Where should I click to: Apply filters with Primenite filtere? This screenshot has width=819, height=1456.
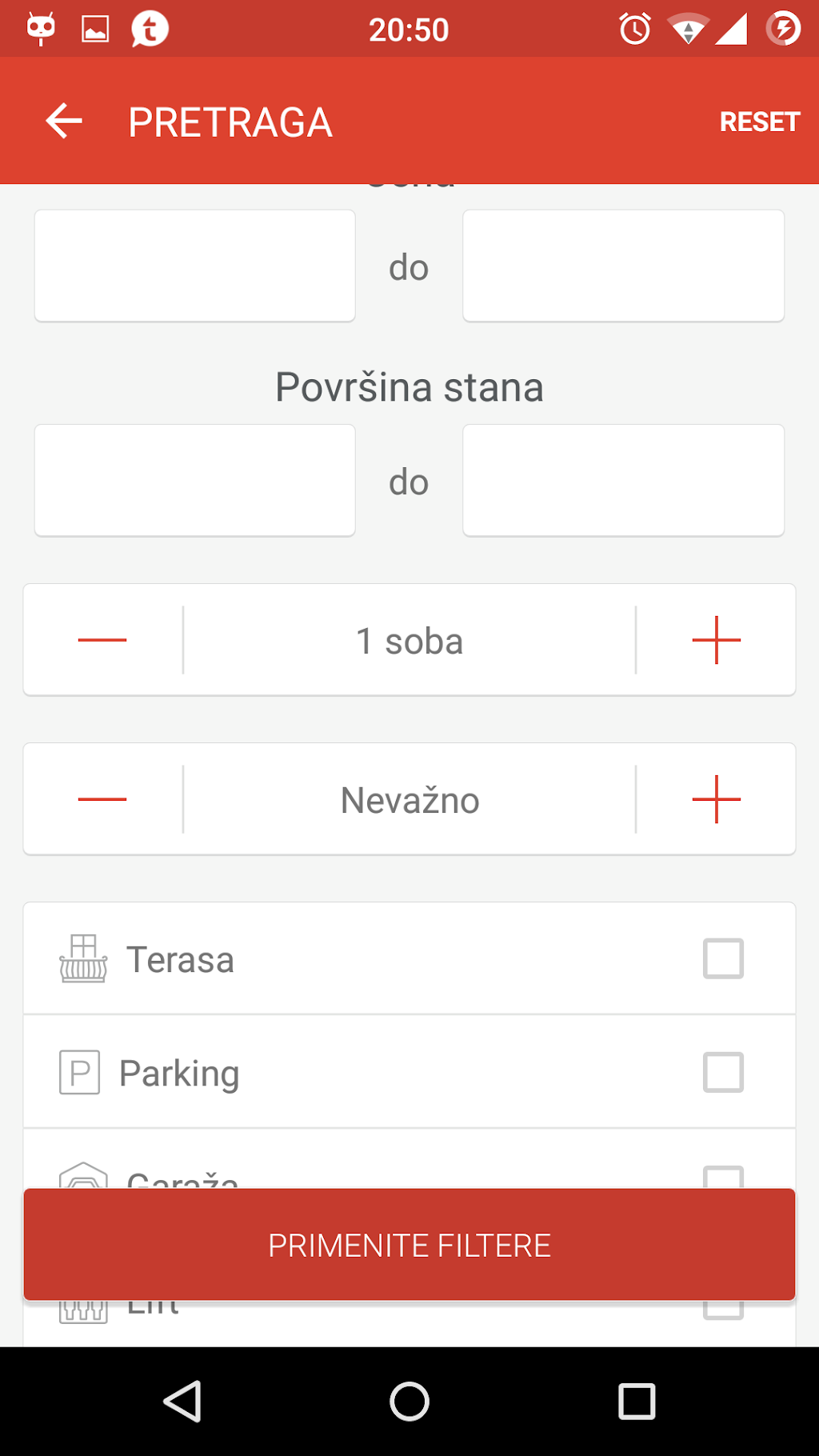(x=409, y=1245)
